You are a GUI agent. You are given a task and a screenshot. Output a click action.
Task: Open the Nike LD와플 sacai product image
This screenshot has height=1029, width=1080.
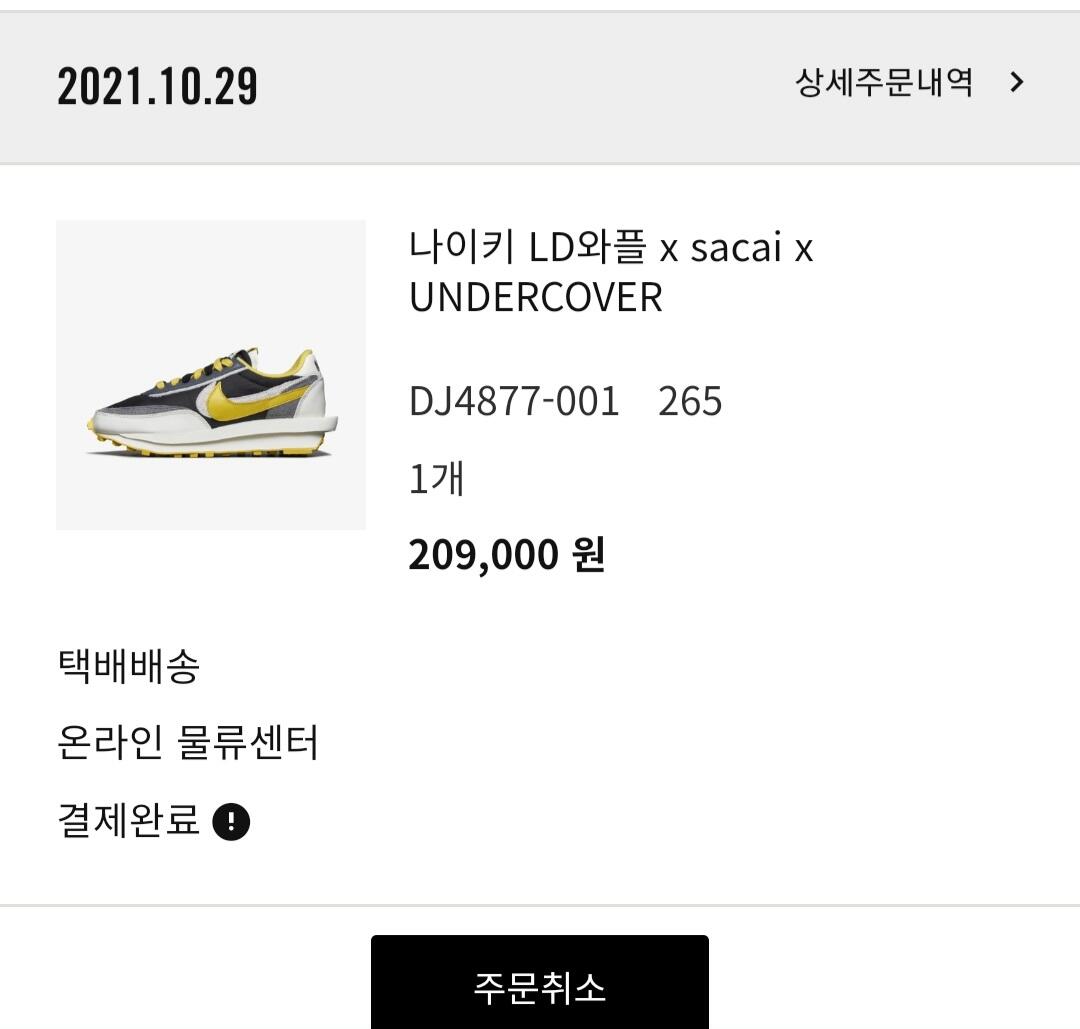211,375
